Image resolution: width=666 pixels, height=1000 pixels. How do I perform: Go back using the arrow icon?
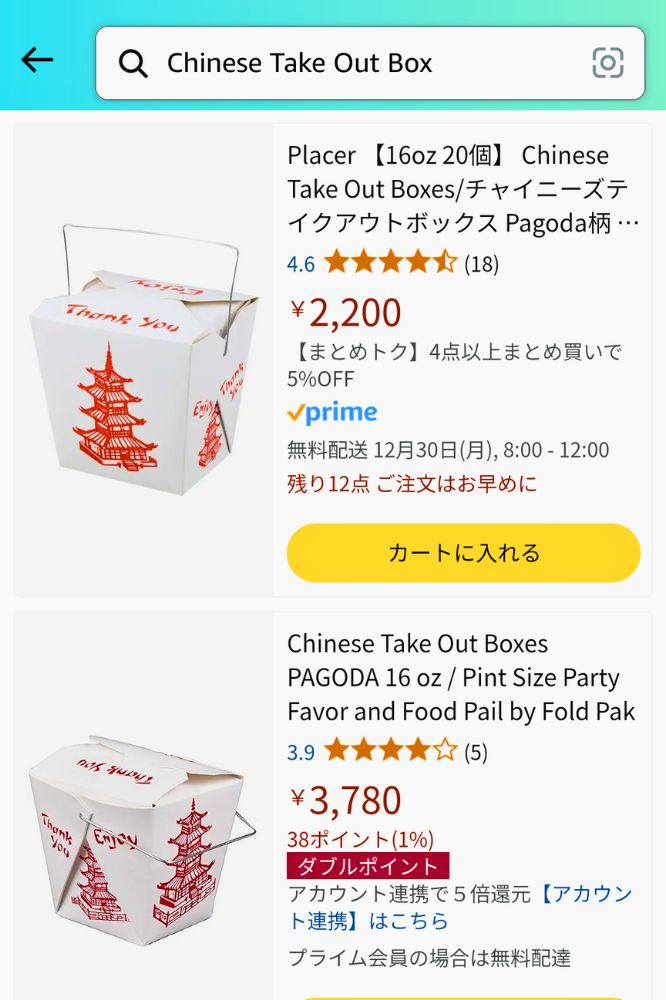[37, 61]
